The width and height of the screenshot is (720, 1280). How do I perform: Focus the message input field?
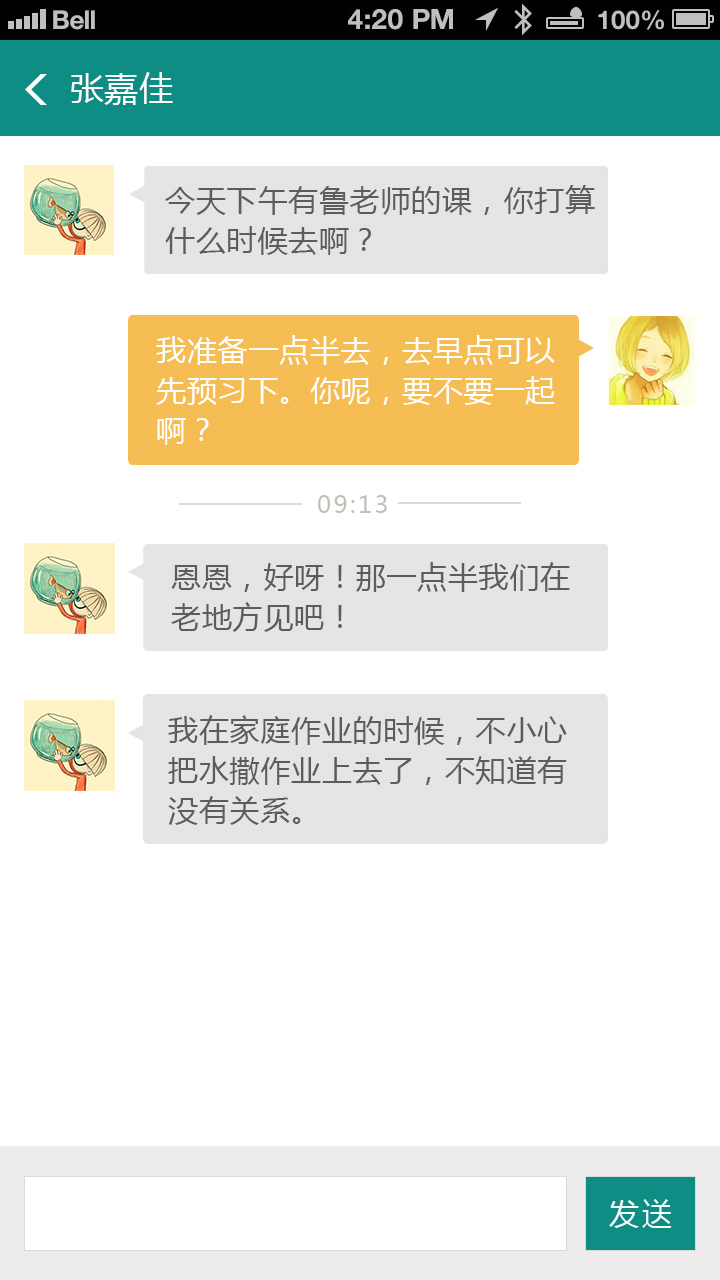click(295, 1213)
